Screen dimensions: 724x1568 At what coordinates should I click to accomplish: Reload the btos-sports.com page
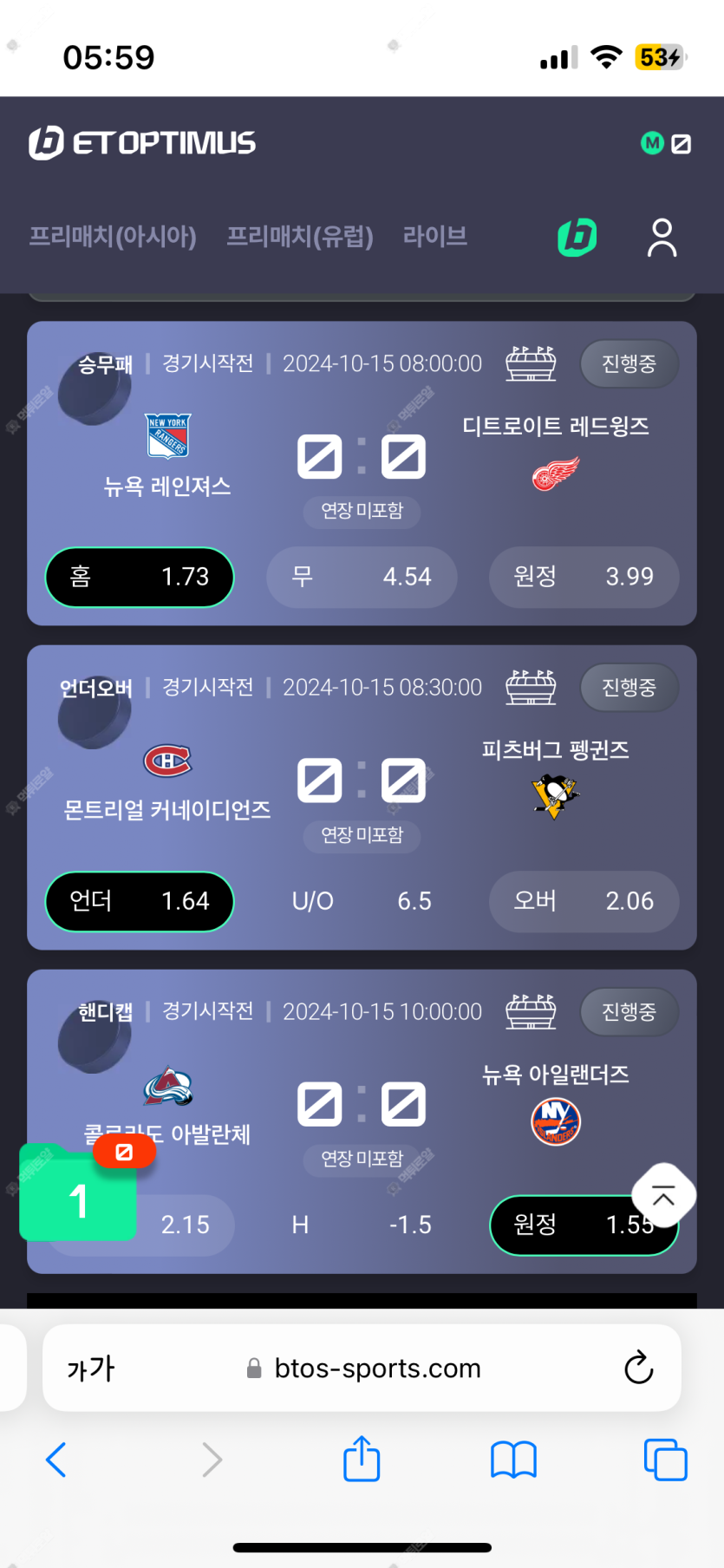pyautogui.click(x=639, y=1368)
